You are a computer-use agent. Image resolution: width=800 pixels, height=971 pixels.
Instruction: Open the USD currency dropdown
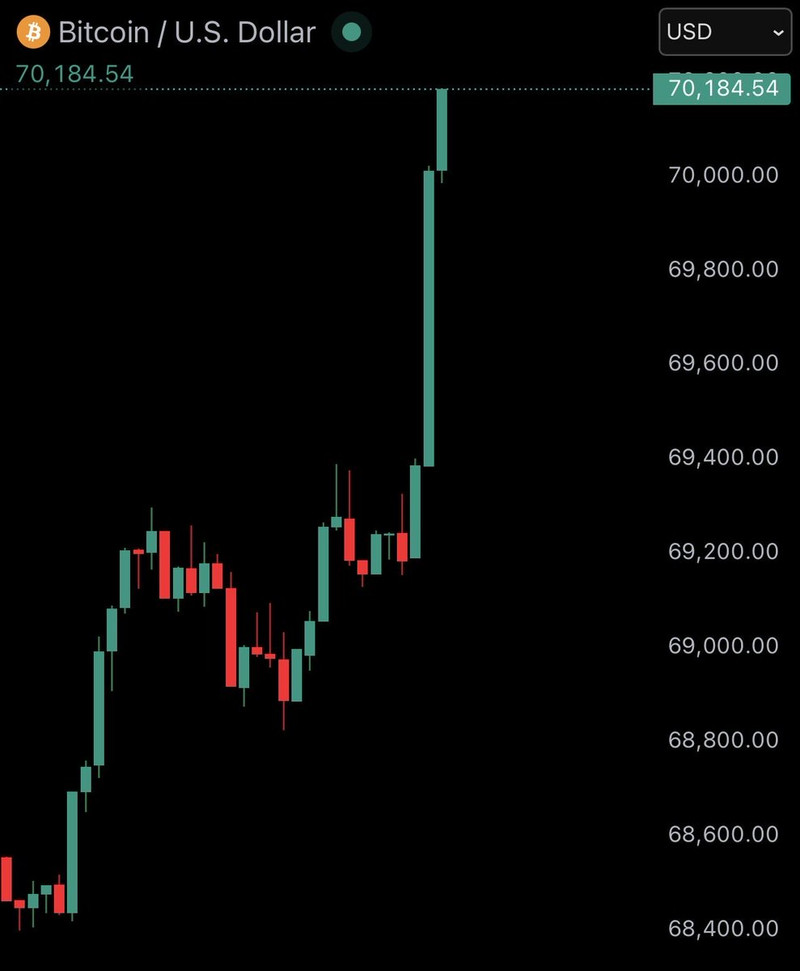(x=725, y=32)
